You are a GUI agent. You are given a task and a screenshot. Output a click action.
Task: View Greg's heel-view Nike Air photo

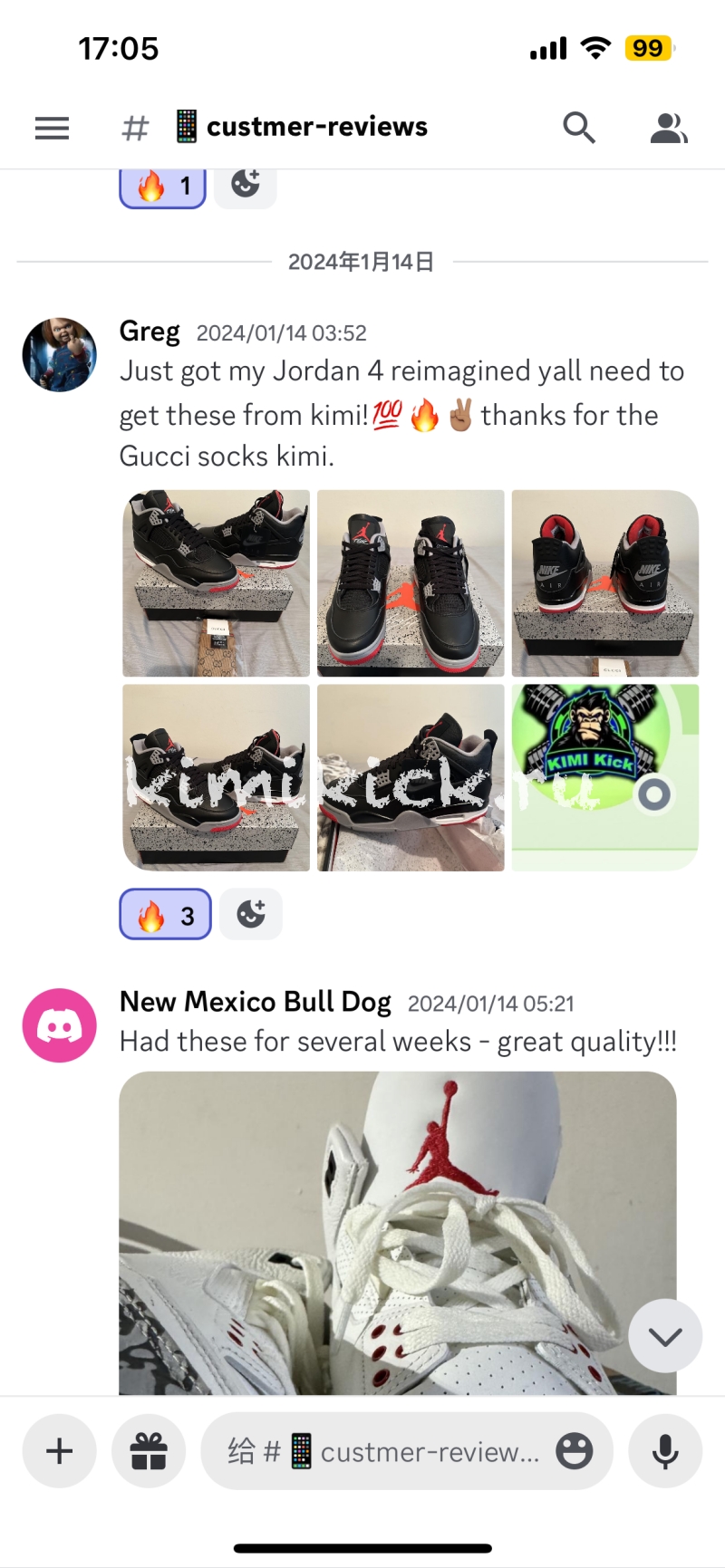[604, 583]
